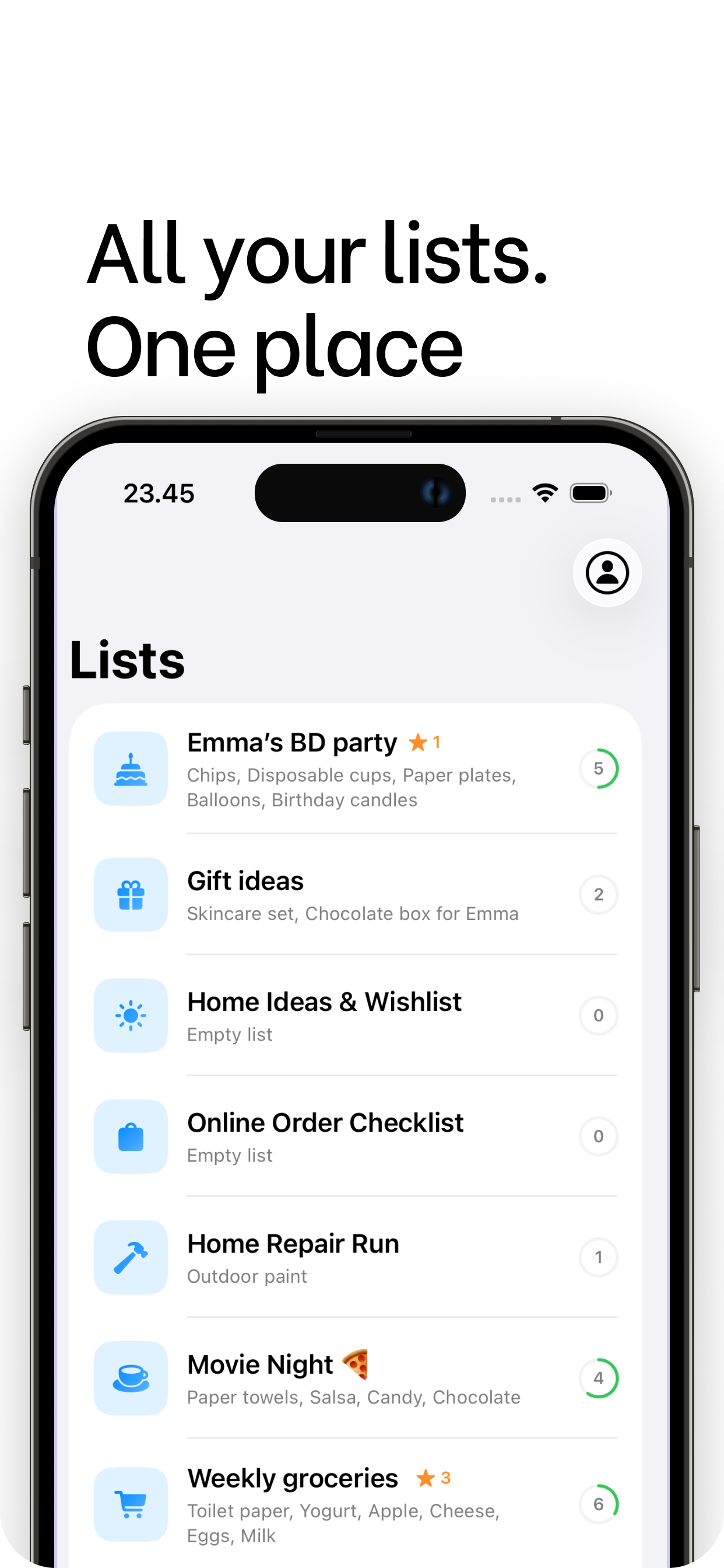Open the profile account icon
724x1568 pixels.
[606, 572]
